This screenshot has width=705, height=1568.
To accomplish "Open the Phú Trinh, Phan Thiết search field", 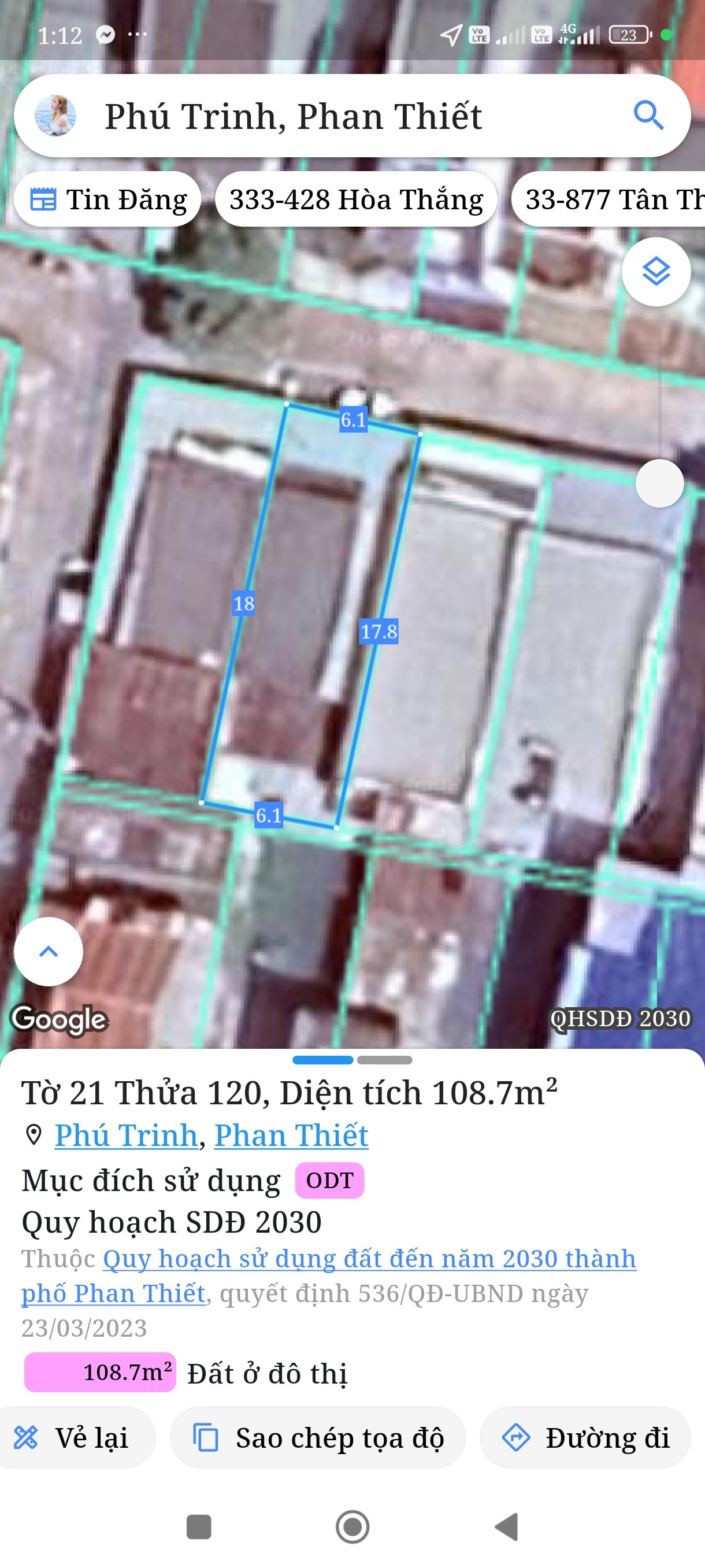I will pos(340,116).
